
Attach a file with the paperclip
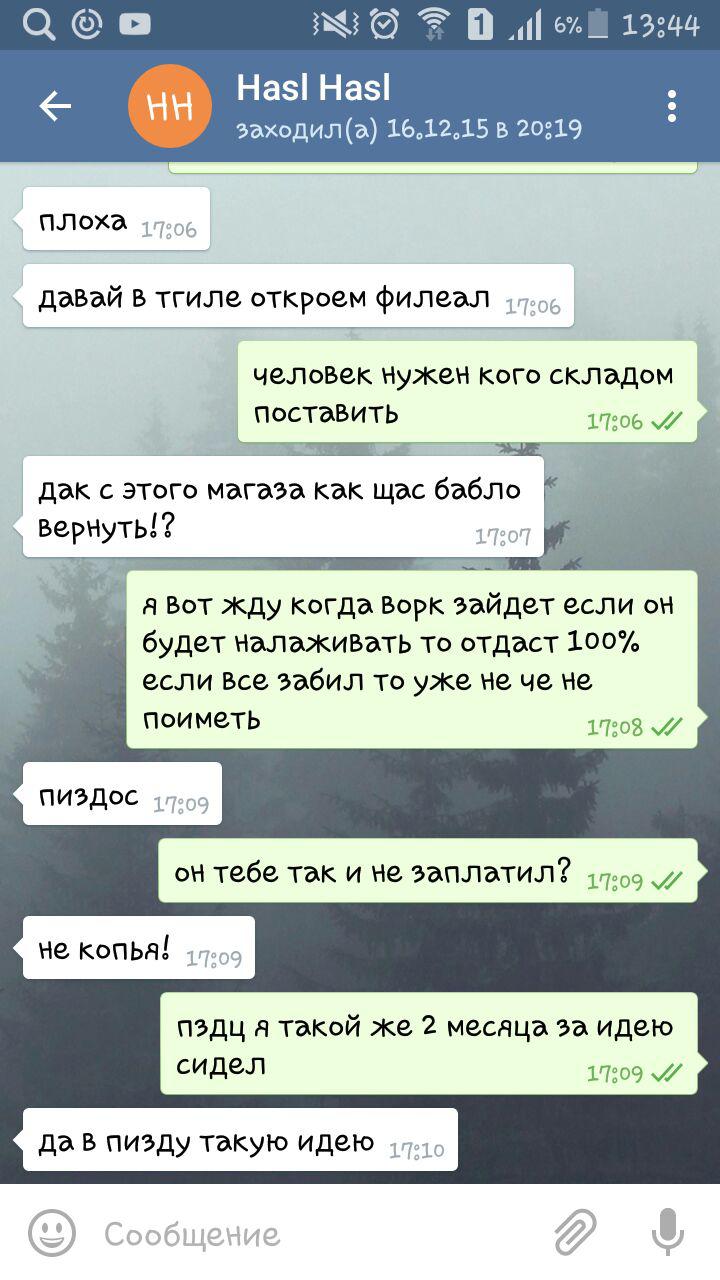576,1233
